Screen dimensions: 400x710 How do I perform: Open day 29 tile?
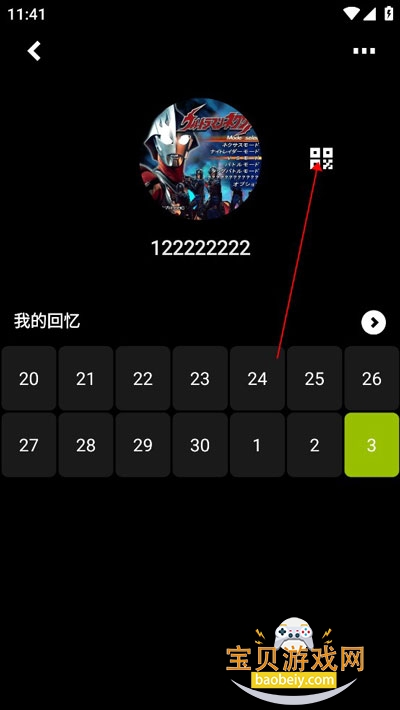143,445
